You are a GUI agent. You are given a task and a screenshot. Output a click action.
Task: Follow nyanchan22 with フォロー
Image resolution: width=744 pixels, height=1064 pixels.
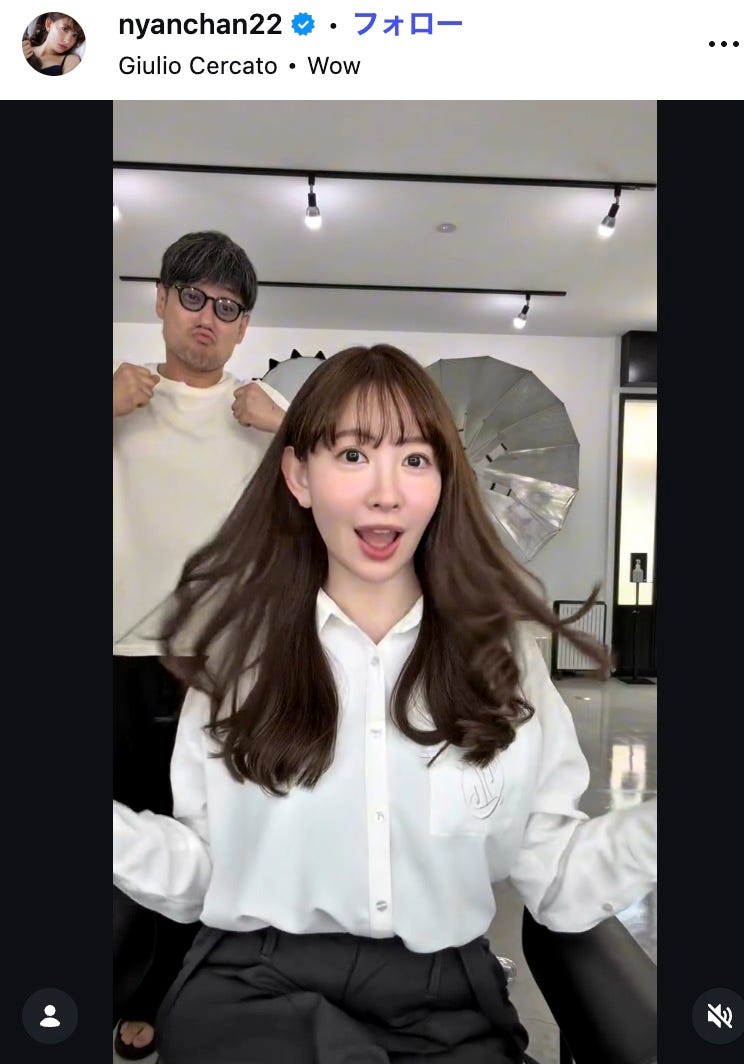coord(408,25)
